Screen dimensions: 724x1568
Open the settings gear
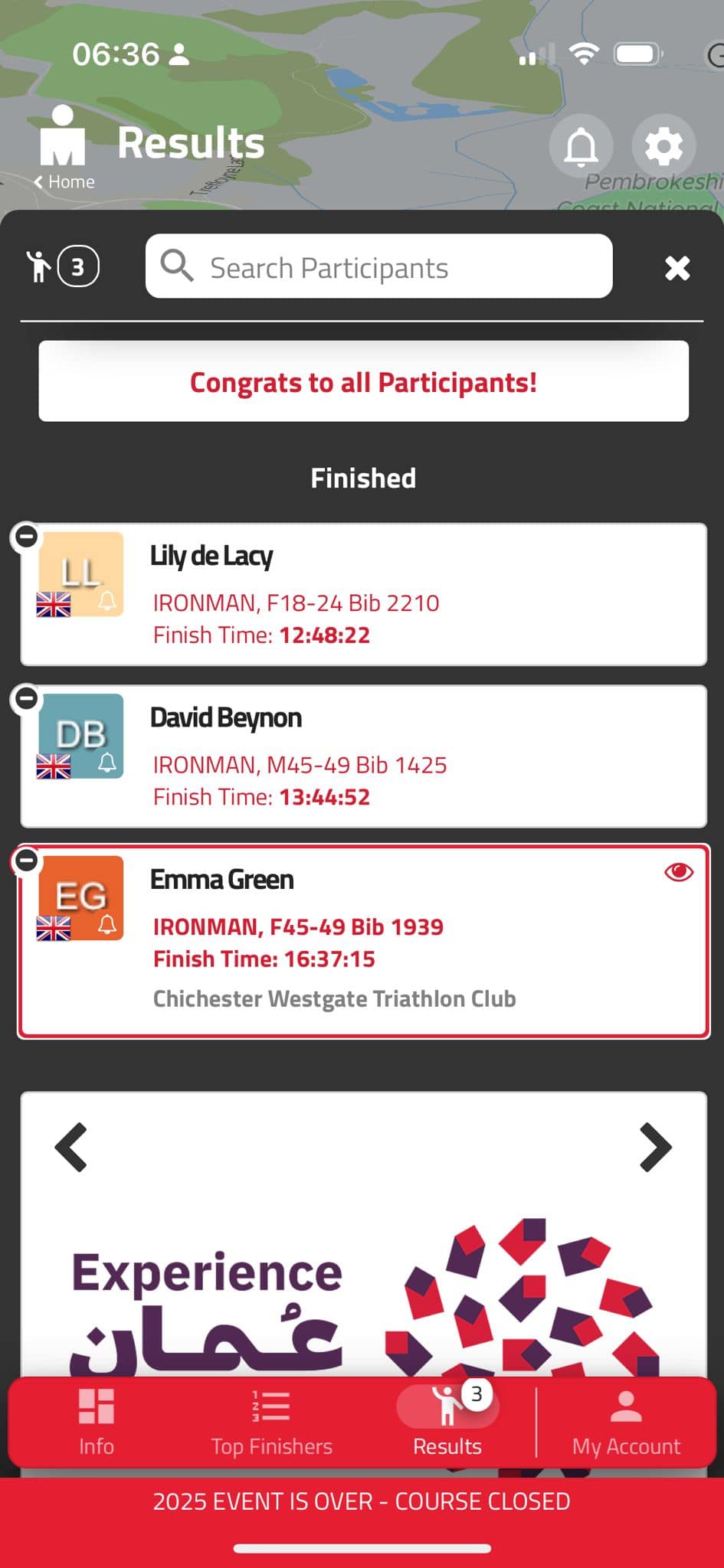(x=663, y=145)
